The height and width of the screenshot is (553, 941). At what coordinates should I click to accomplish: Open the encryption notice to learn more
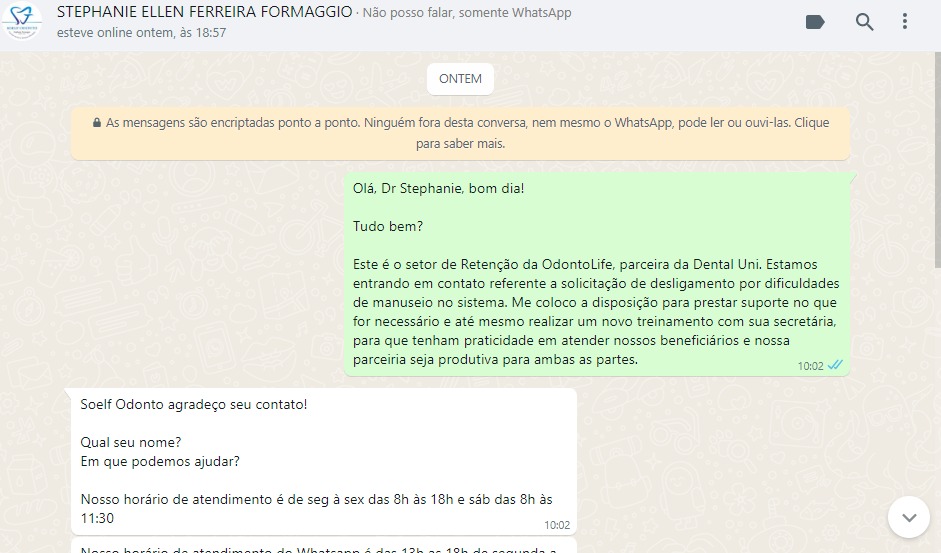click(x=460, y=133)
